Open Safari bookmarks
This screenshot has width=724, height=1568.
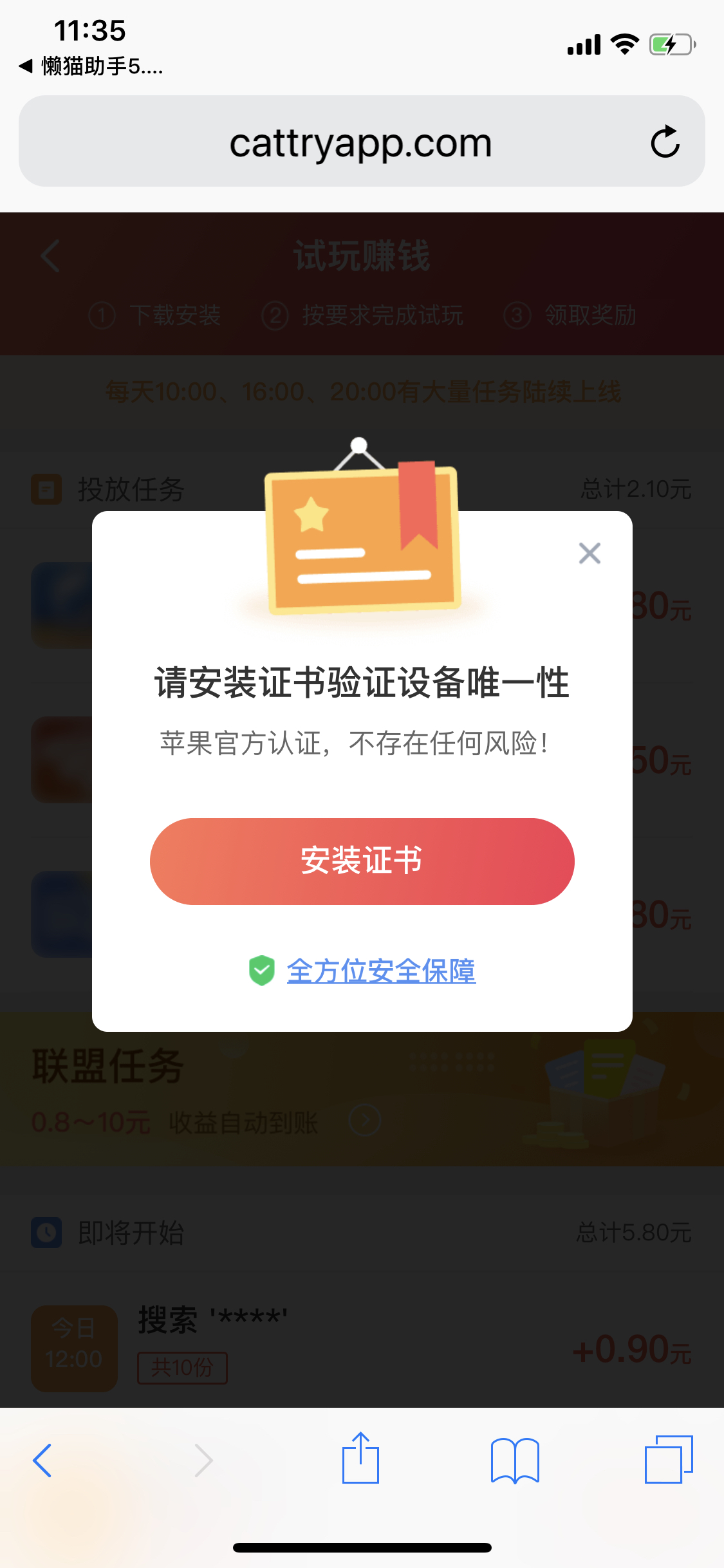tap(515, 1460)
